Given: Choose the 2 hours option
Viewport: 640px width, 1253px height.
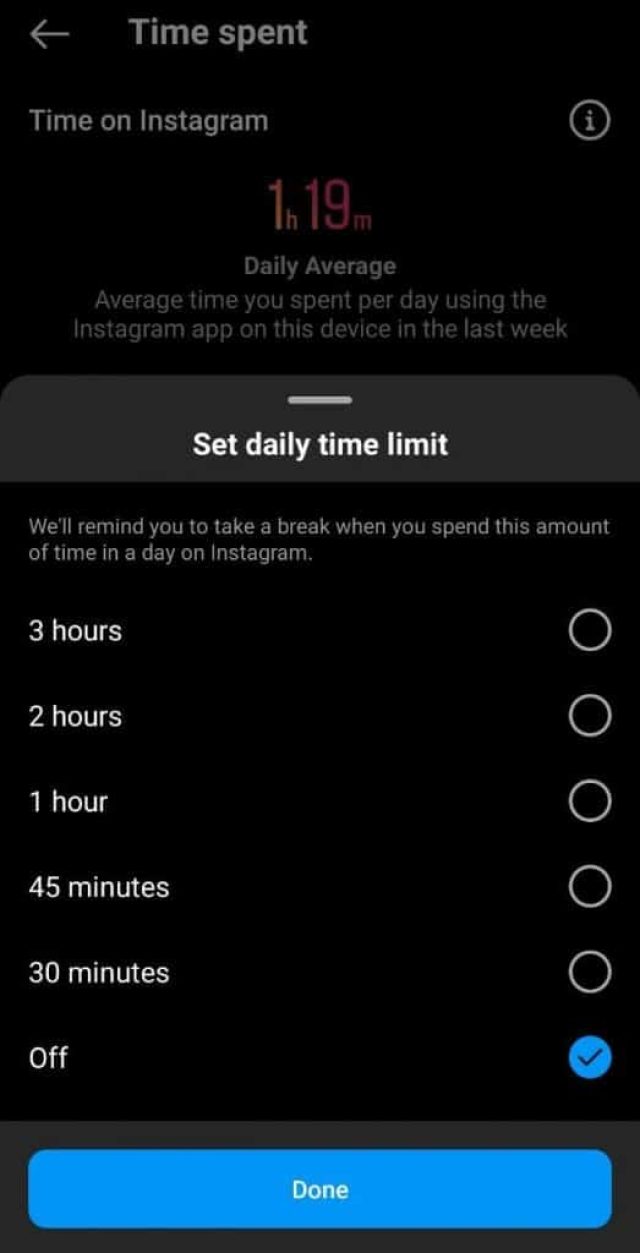Looking at the screenshot, I should [589, 716].
